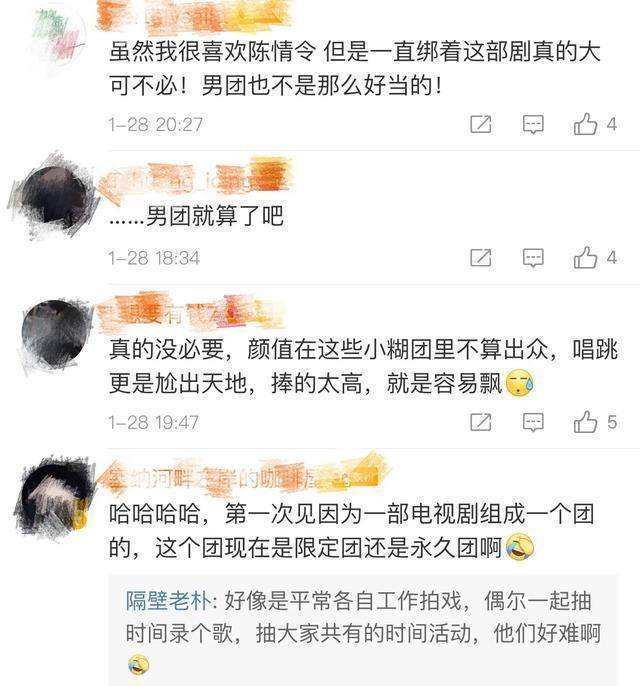
Task: Repost the comment posted at 1-28 20:27
Action: point(481,125)
